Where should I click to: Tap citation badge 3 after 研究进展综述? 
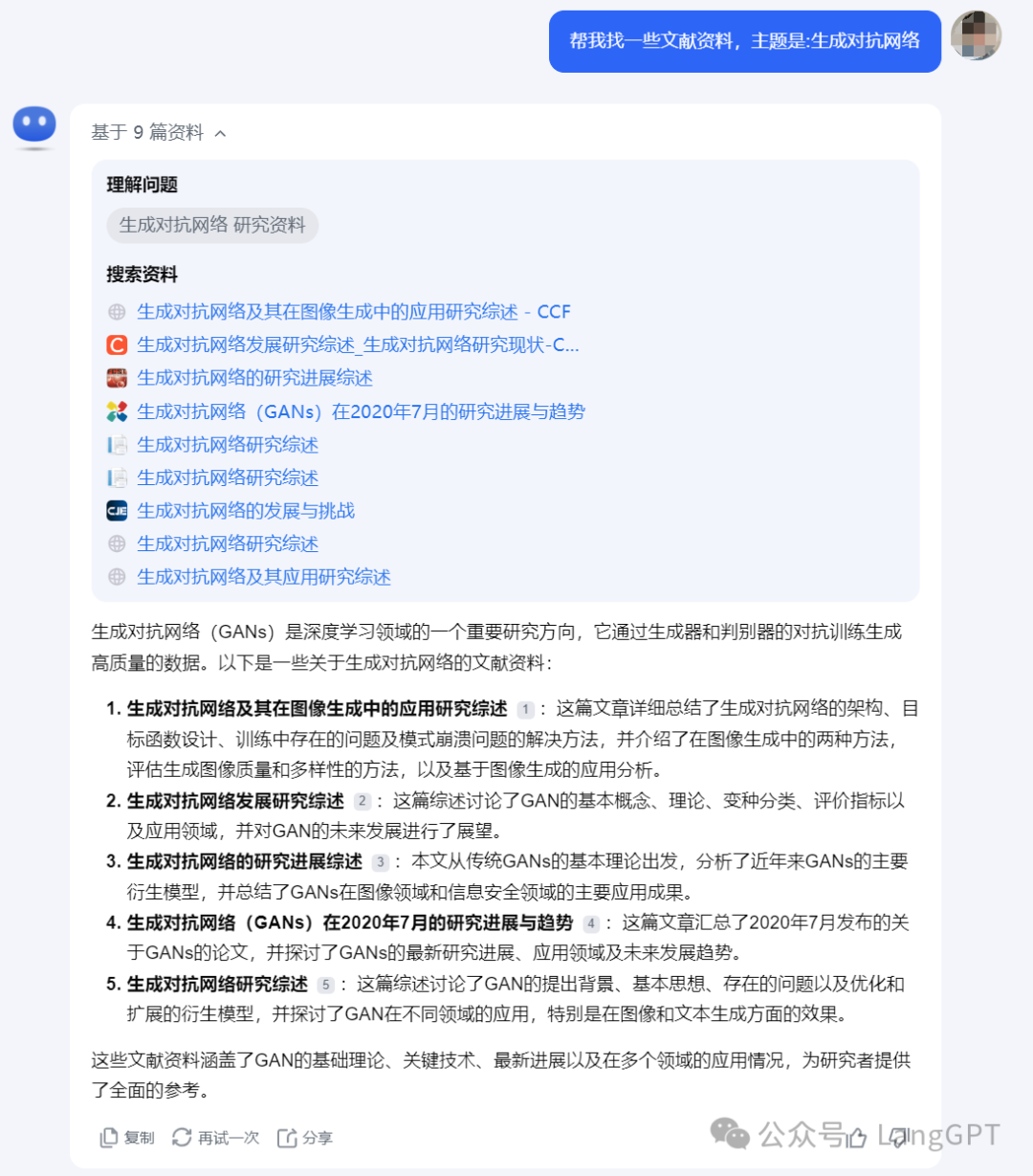[380, 862]
